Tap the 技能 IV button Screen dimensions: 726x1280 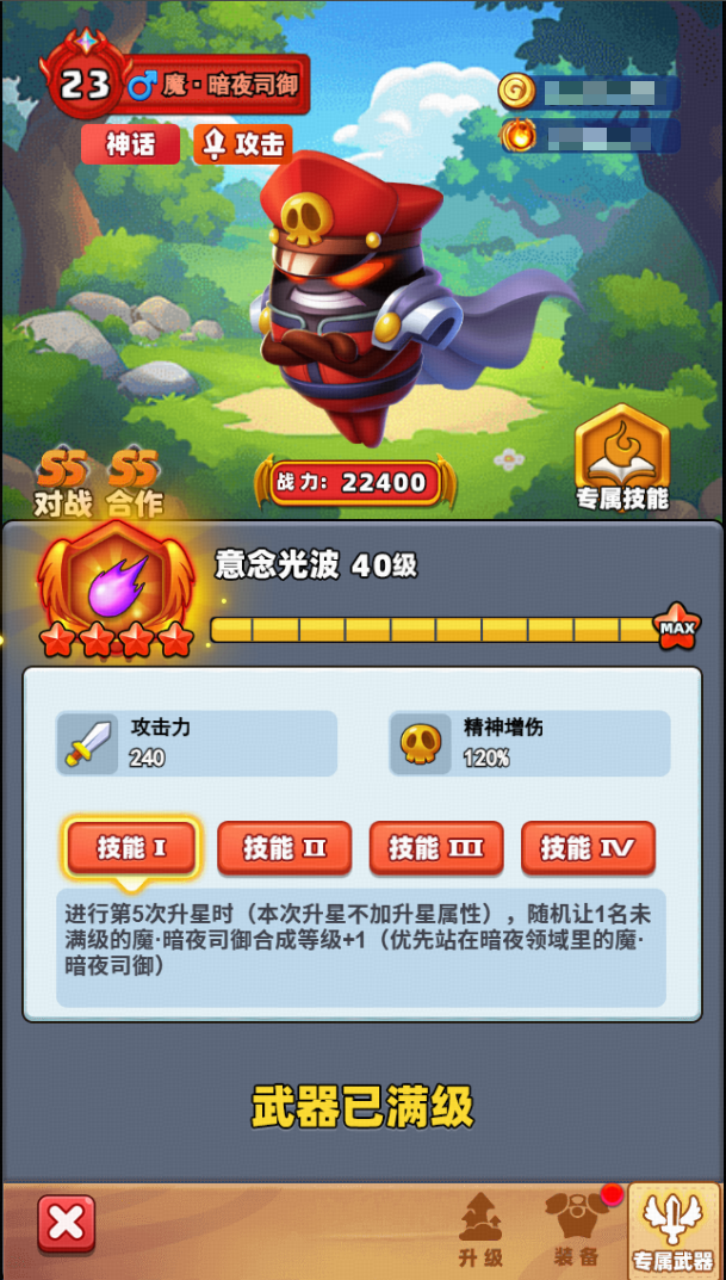[x=588, y=849]
